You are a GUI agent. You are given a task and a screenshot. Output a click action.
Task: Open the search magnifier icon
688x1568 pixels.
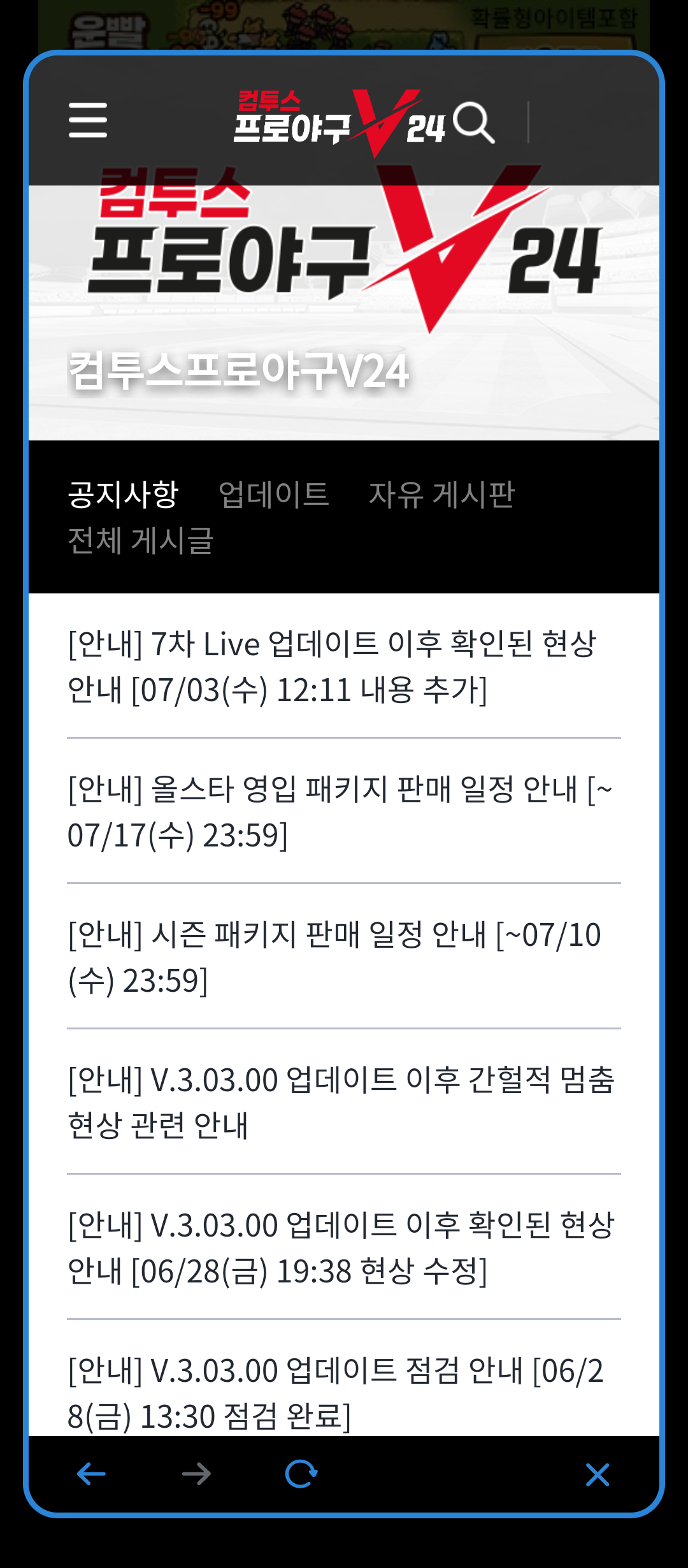point(474,122)
